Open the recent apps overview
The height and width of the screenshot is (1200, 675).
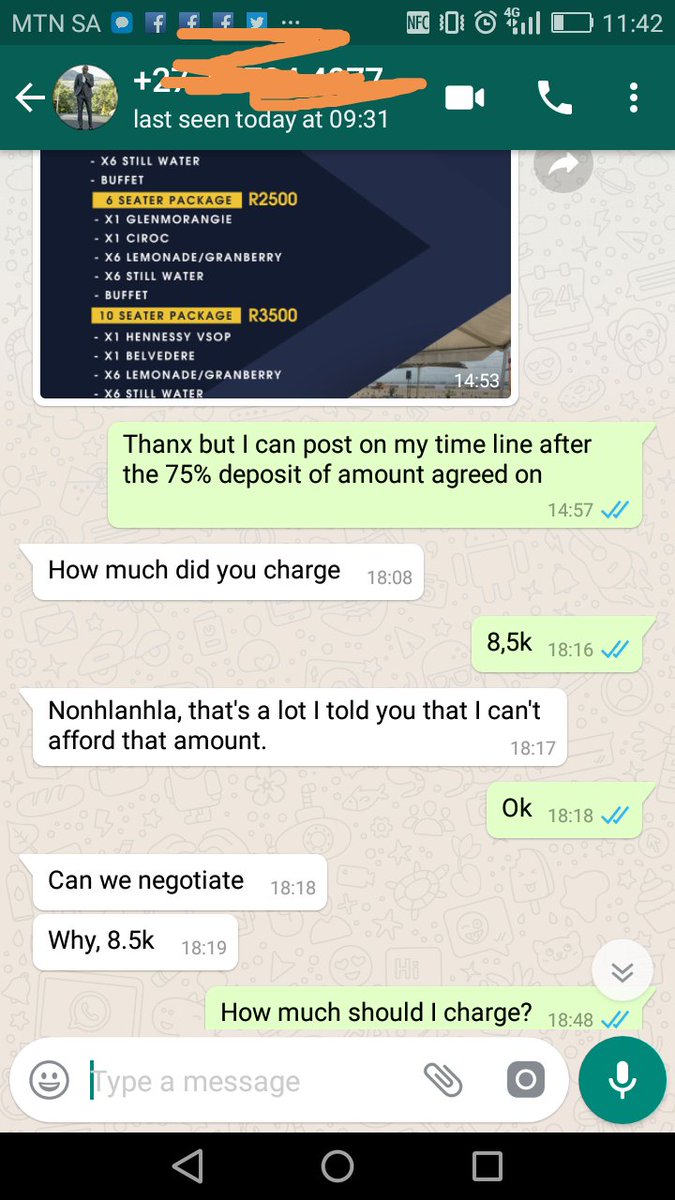click(x=487, y=1166)
